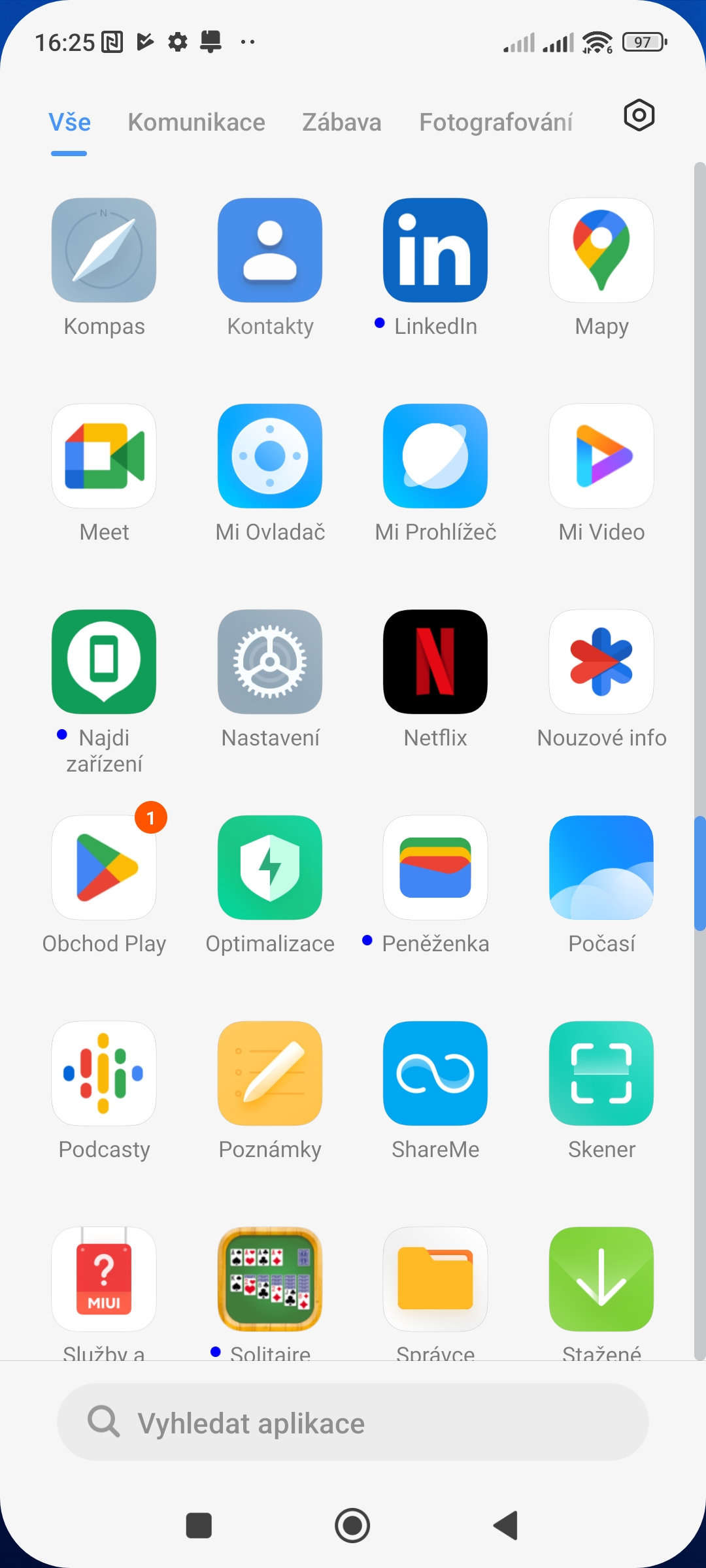Launch Netflix
This screenshot has width=706, height=1568.
click(435, 662)
